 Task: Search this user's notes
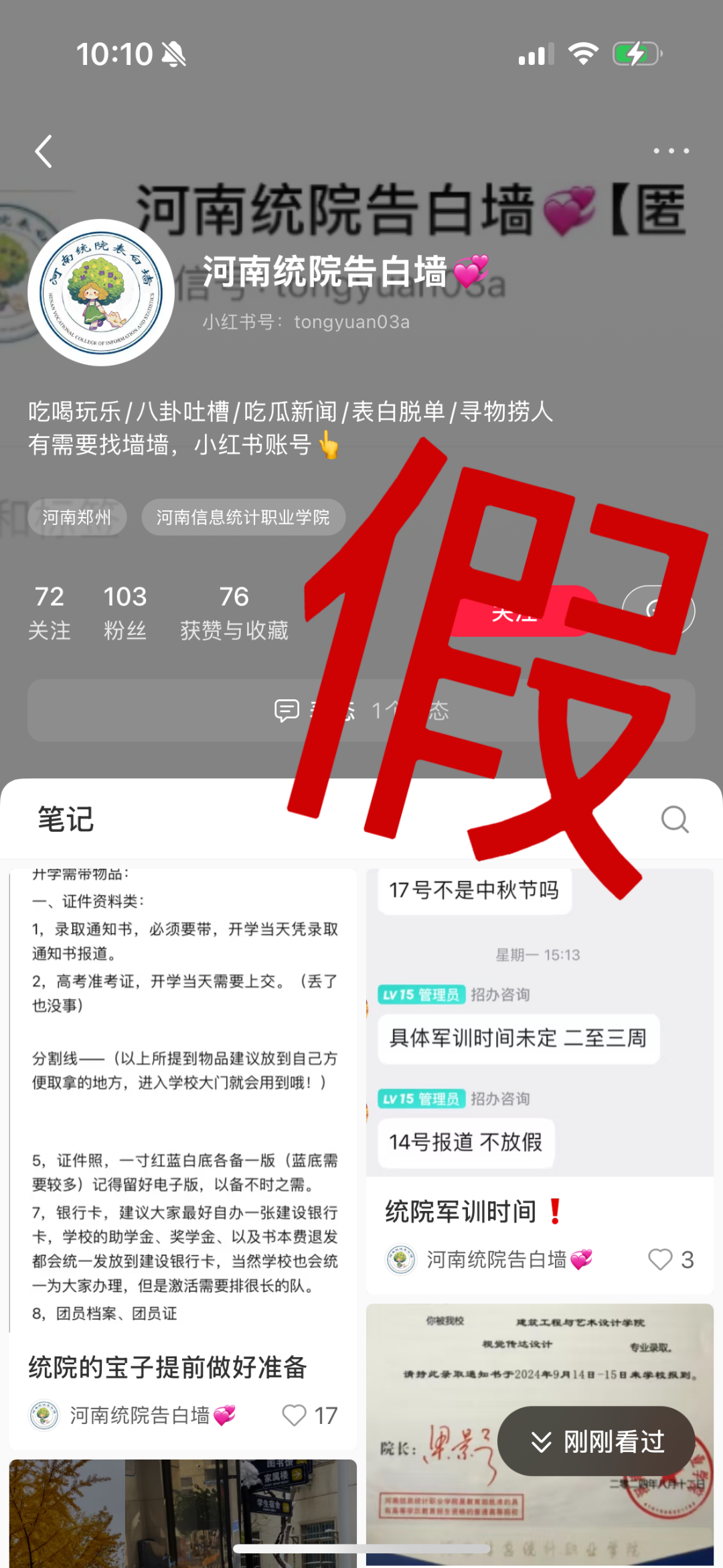click(x=674, y=818)
